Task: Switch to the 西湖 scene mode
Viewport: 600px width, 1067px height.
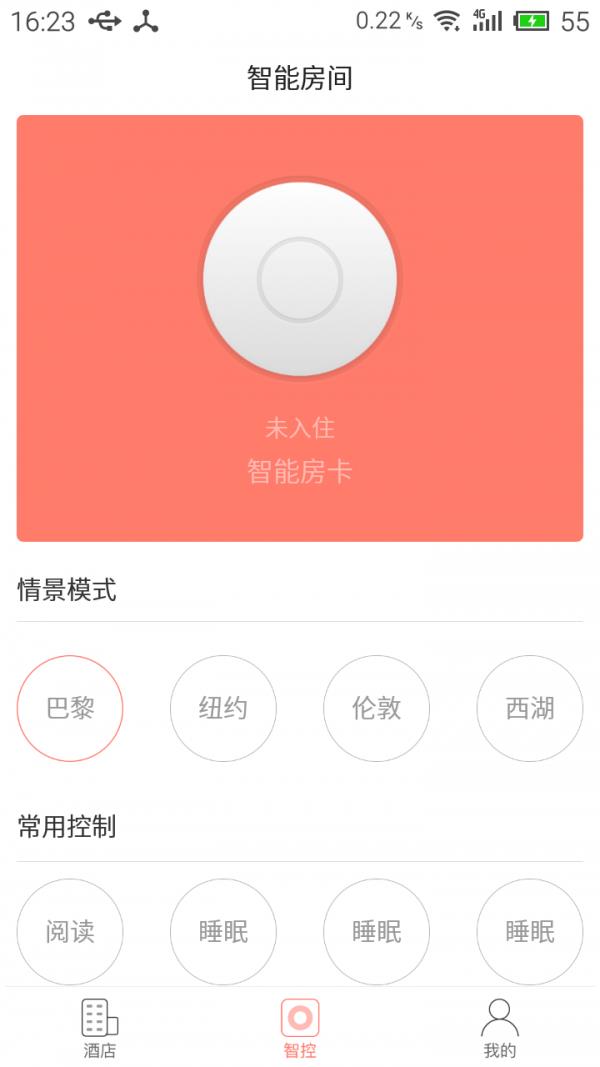Action: (530, 708)
